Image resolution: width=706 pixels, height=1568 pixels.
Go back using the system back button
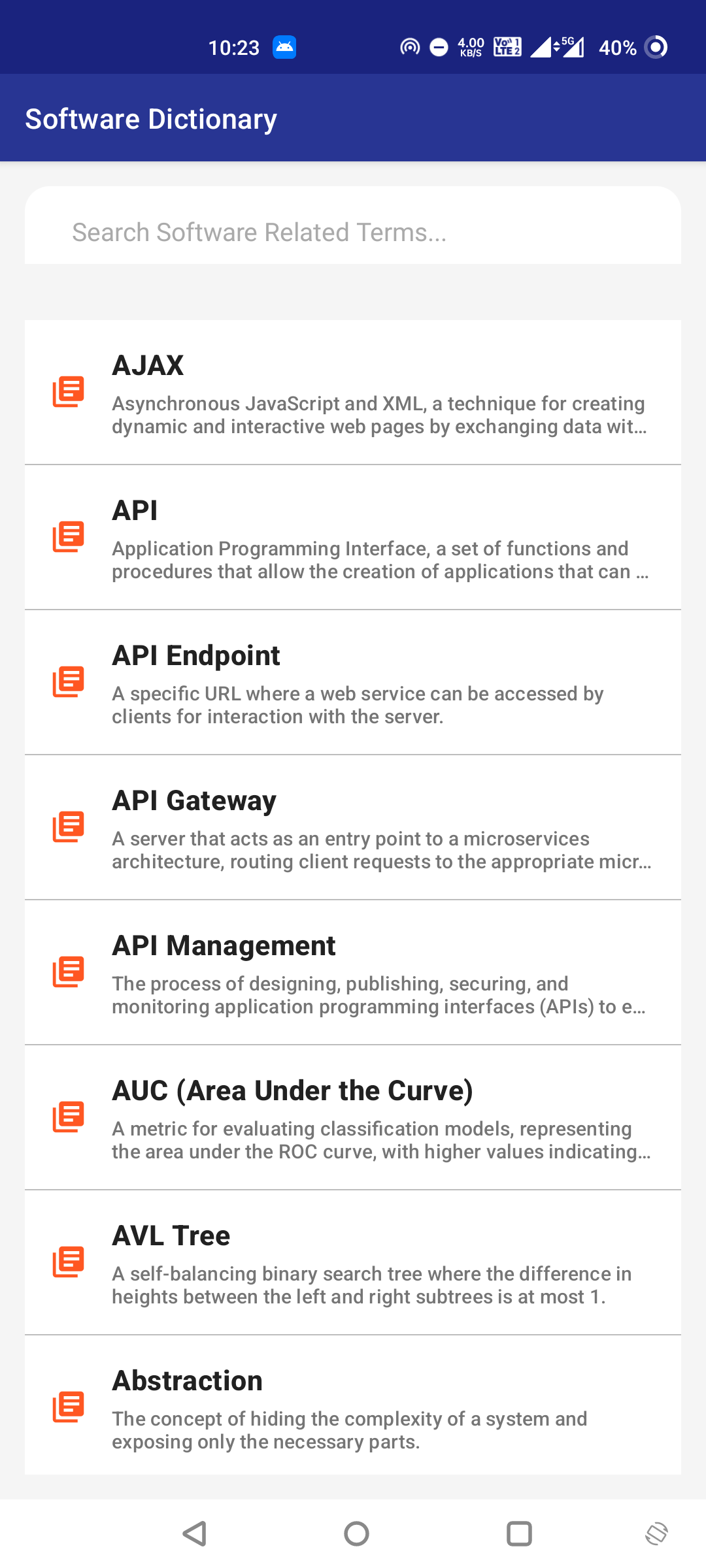coord(194,1533)
